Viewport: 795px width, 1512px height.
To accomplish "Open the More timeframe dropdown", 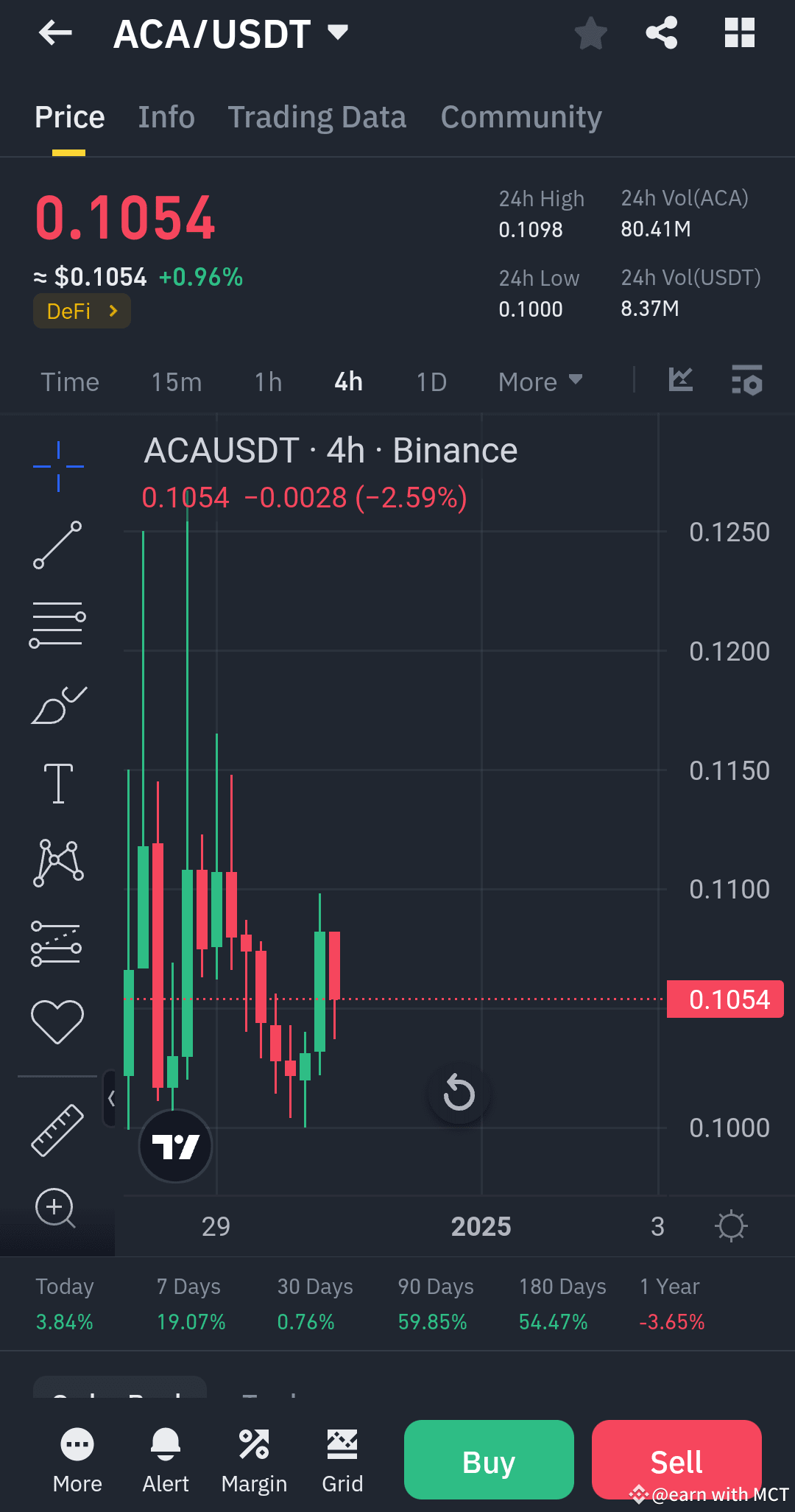I will 540,381.
